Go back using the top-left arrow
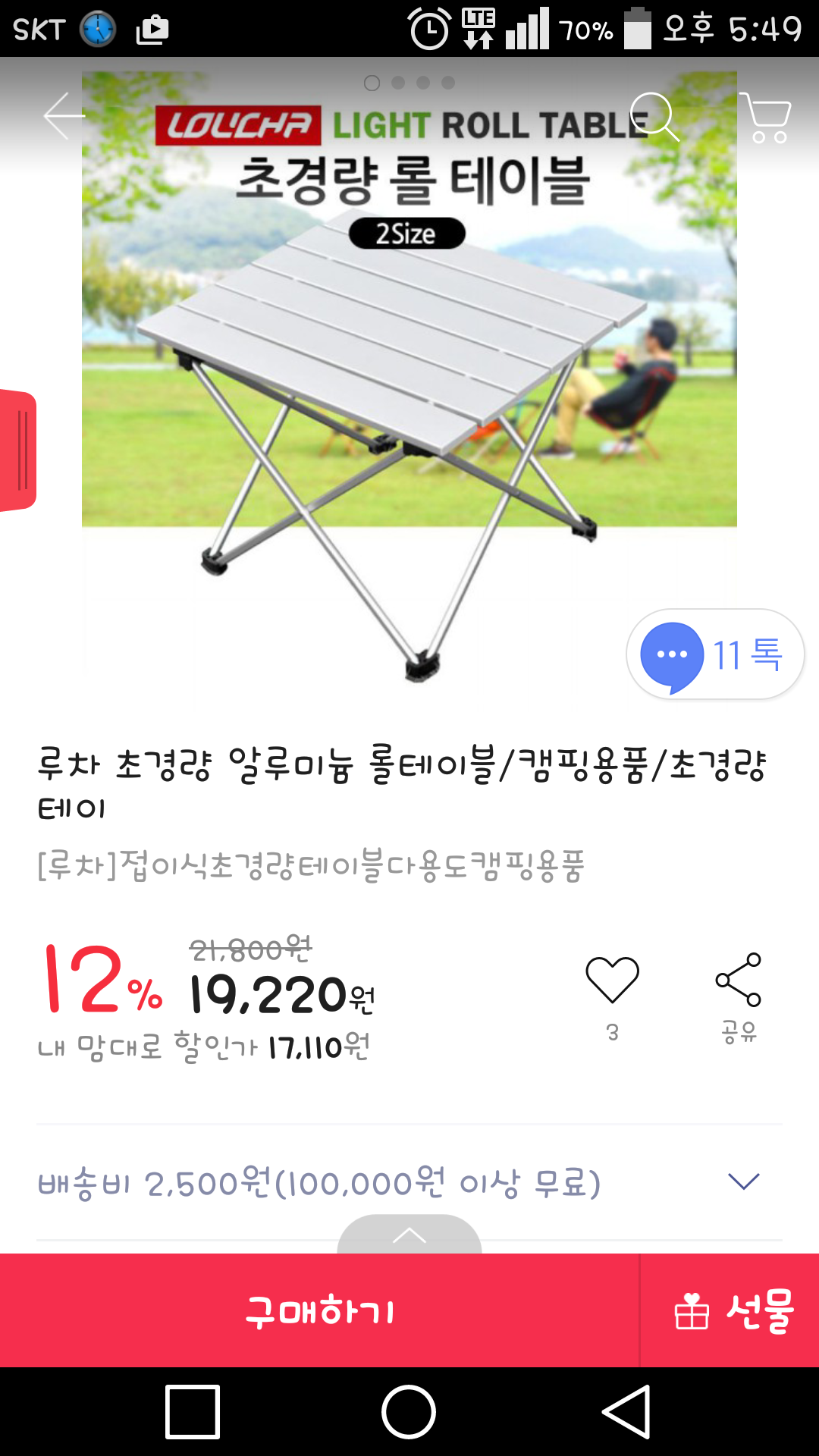 [64, 116]
